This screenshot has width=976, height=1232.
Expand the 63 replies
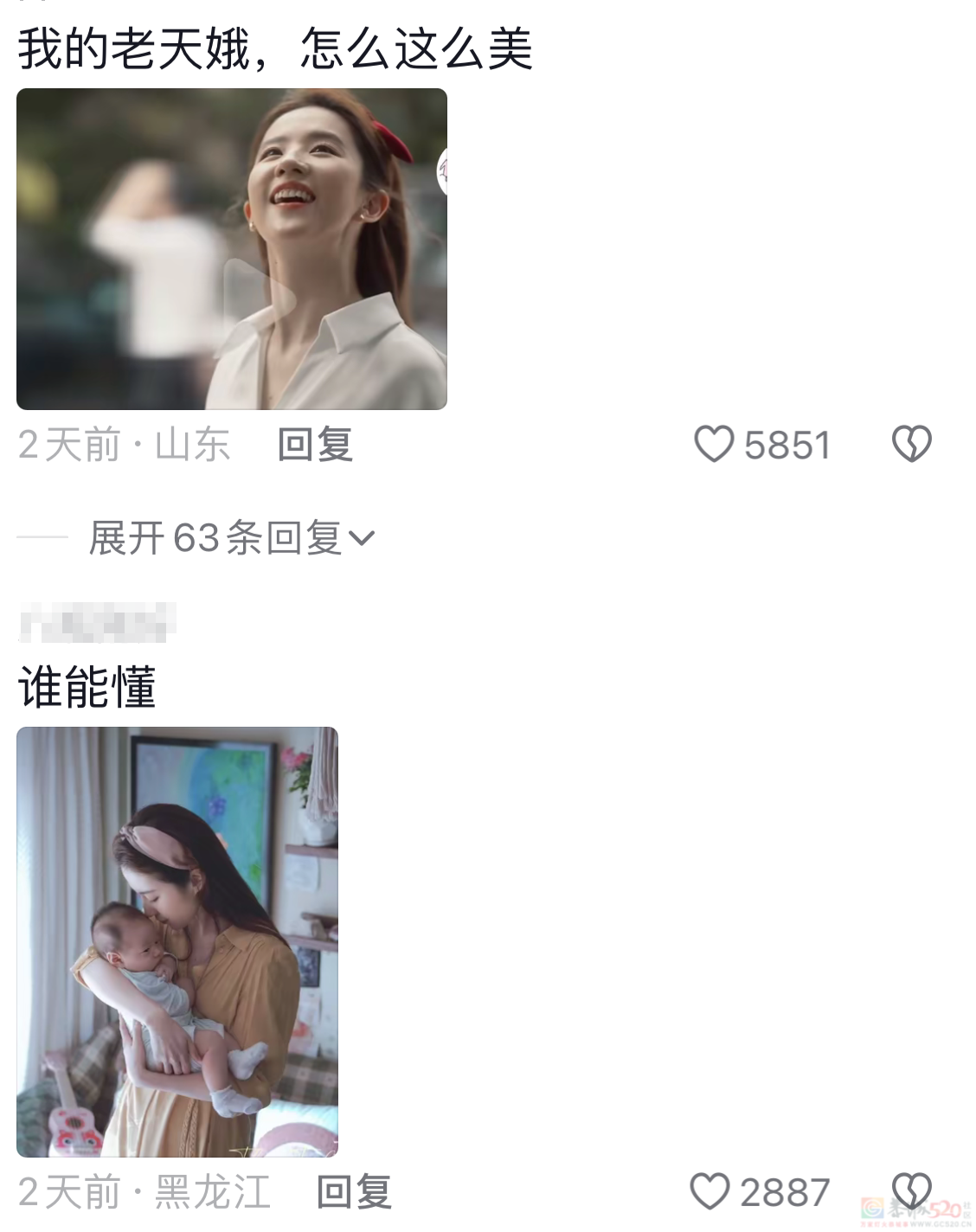[x=232, y=538]
